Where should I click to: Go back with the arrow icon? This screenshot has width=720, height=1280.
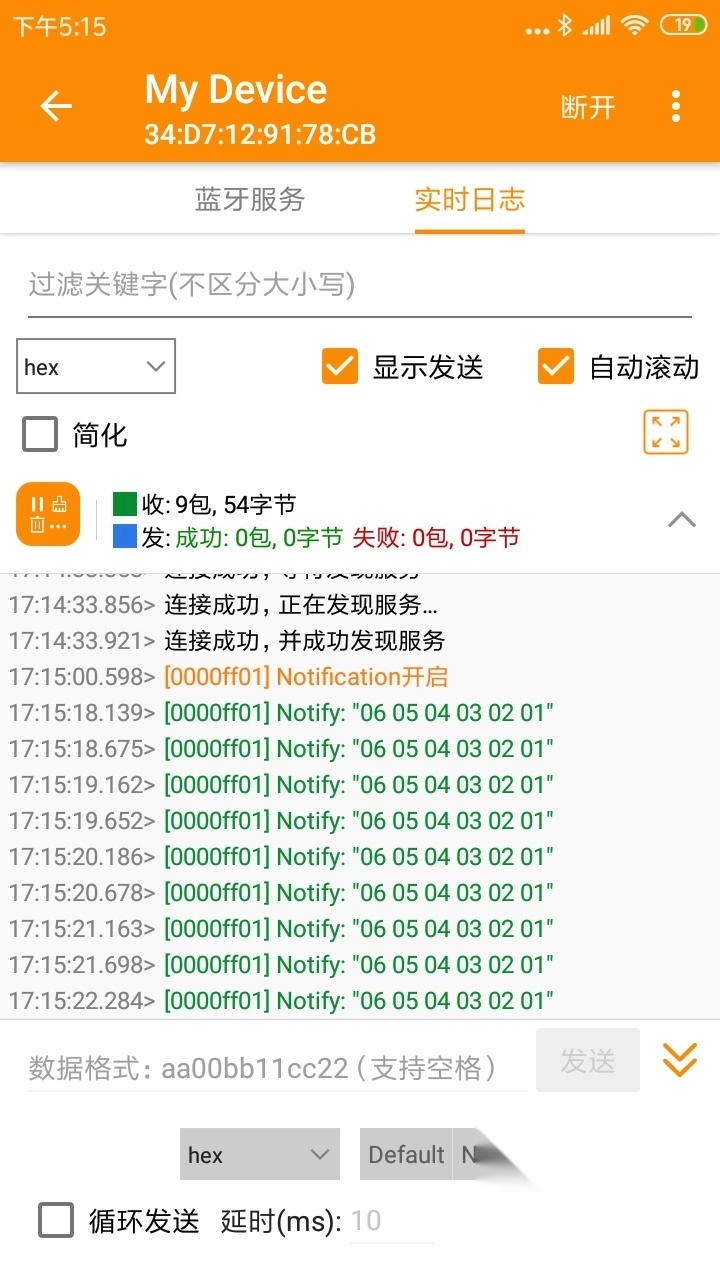tap(56, 107)
